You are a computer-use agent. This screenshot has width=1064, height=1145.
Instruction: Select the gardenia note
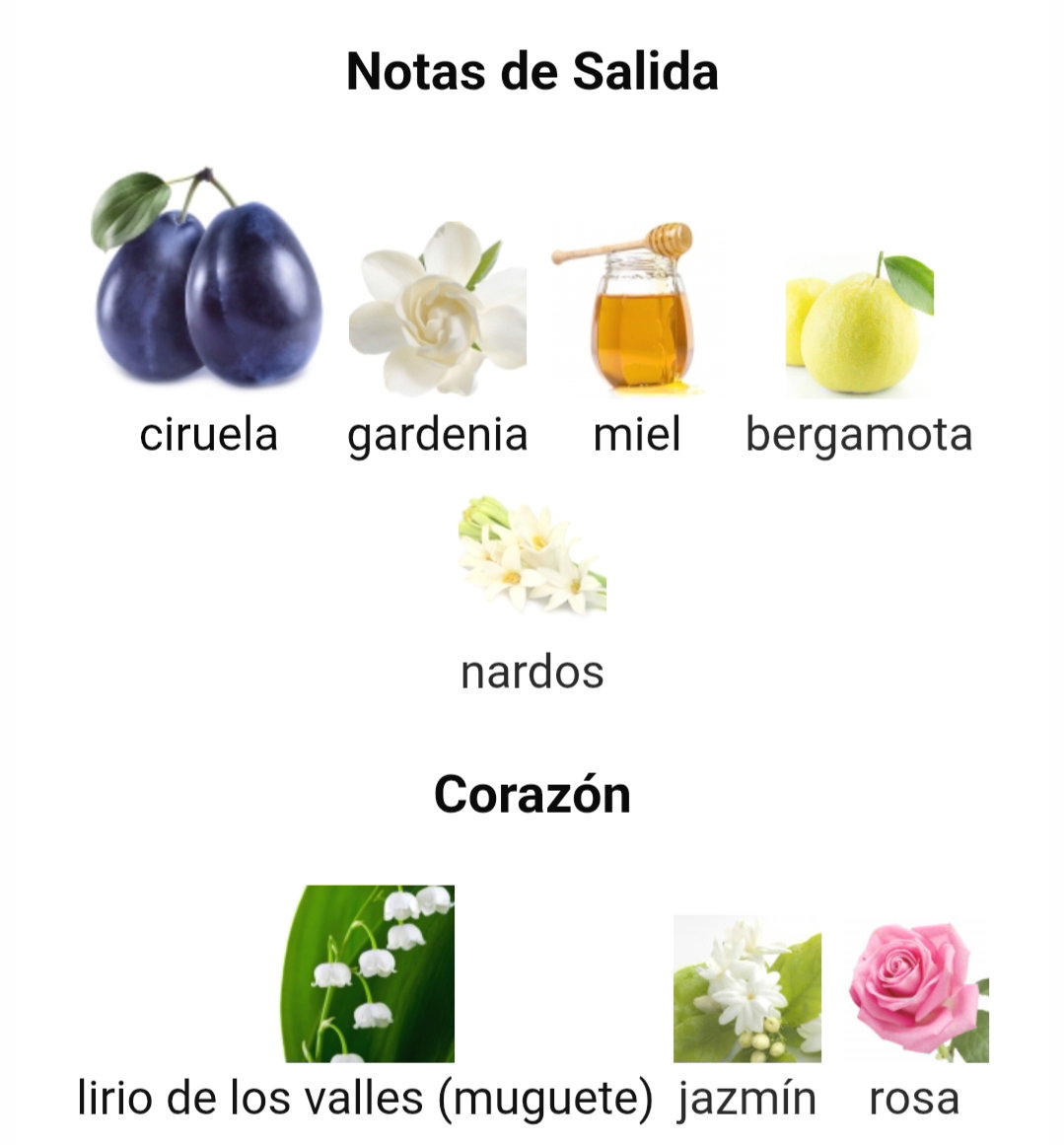tap(437, 309)
